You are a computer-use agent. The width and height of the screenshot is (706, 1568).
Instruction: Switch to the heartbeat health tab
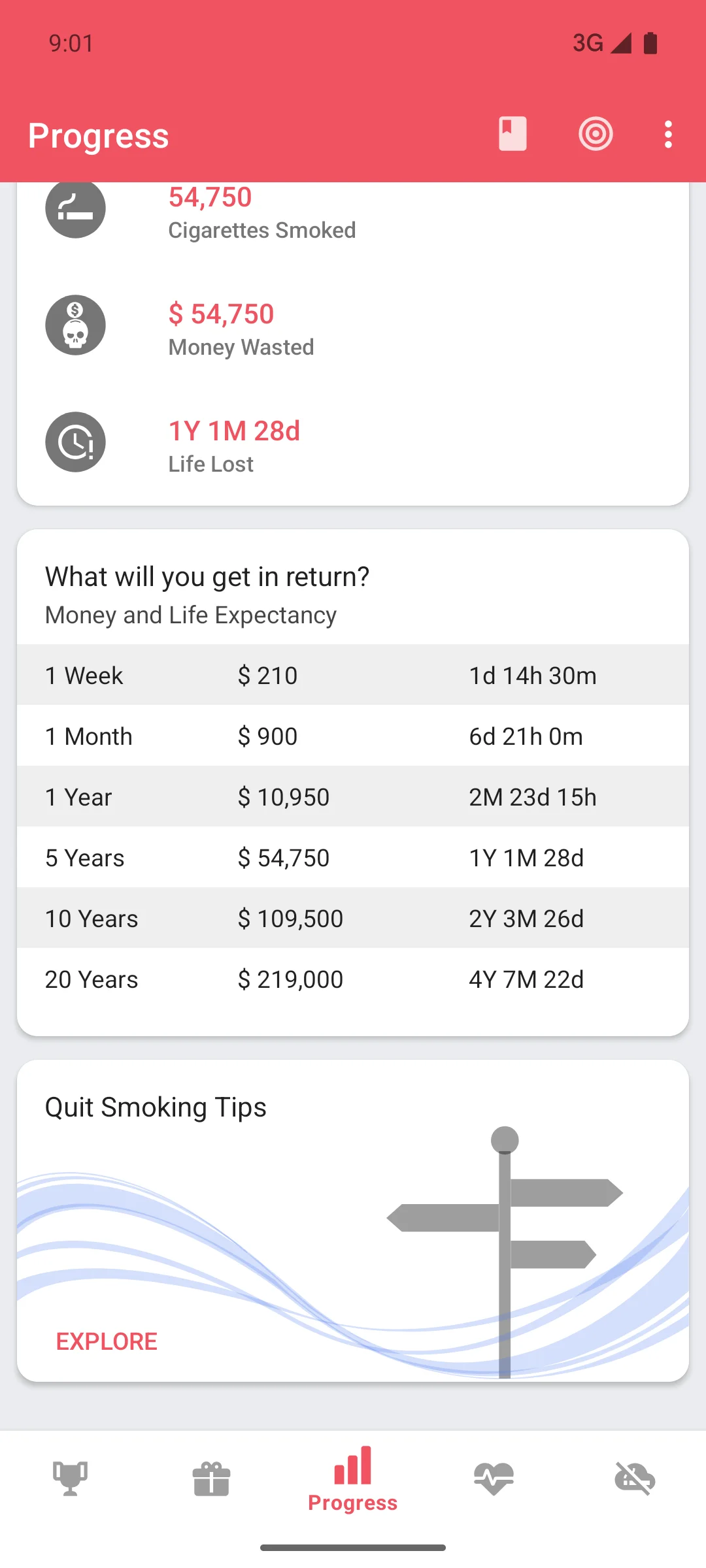(494, 1478)
